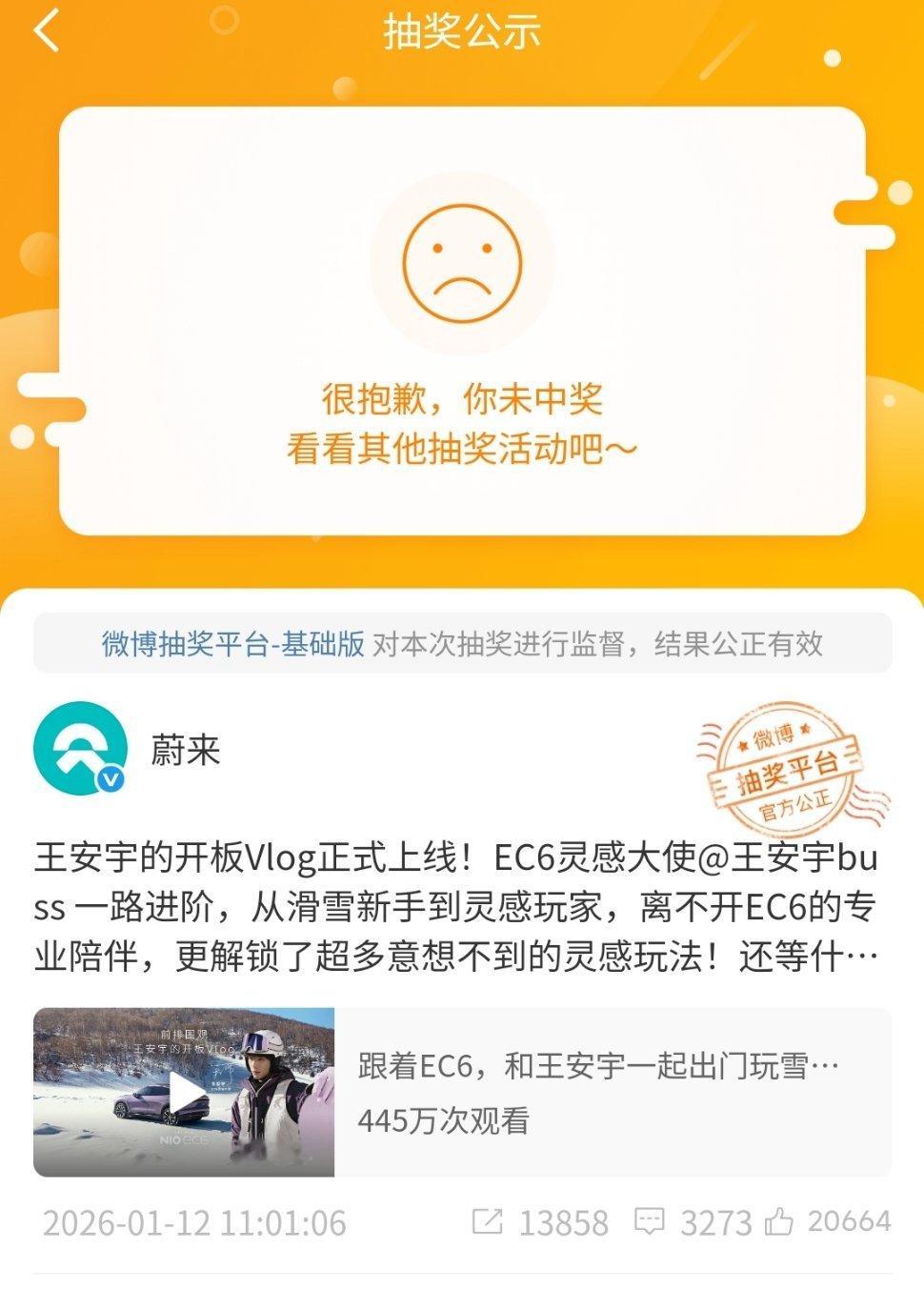Tap the blue V verification badge on avatar

[109, 781]
